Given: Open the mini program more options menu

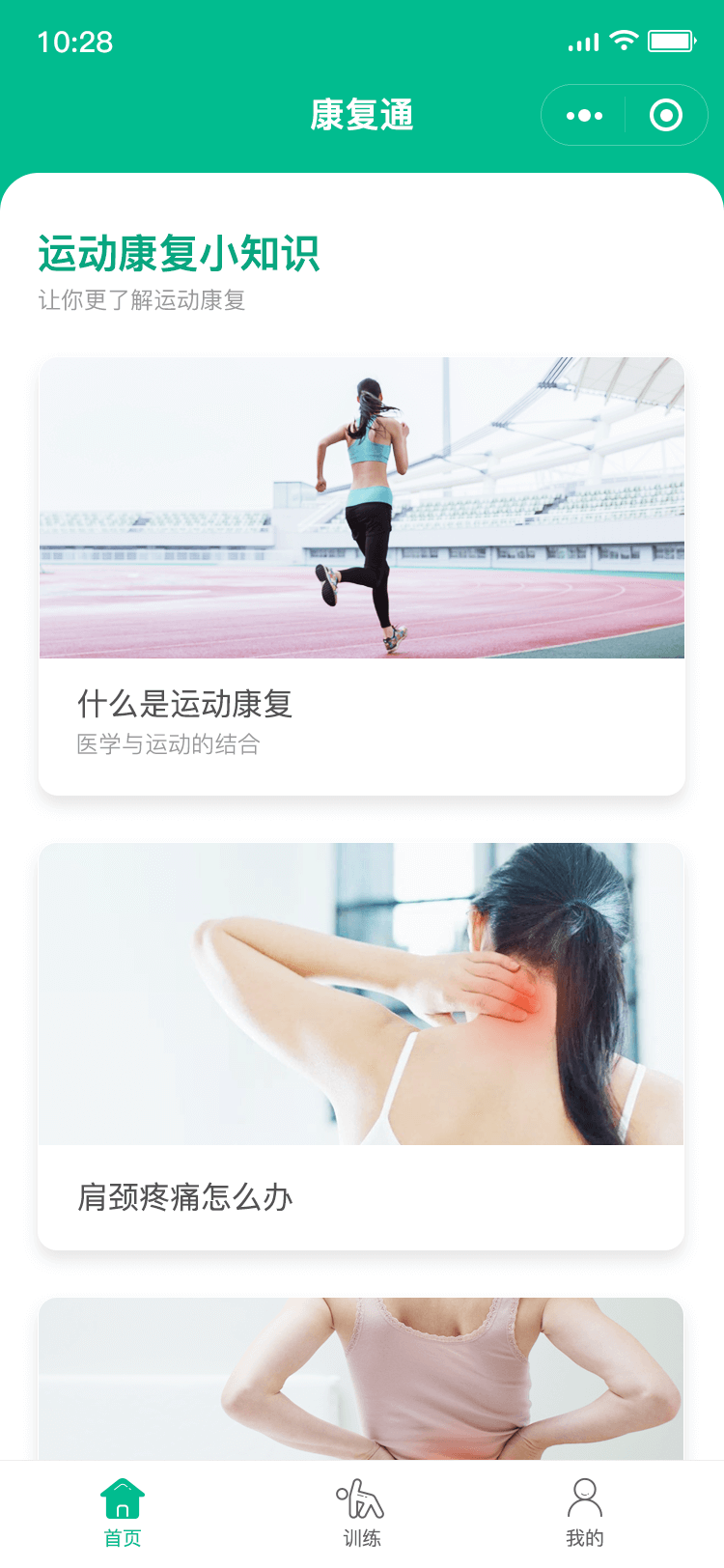Looking at the screenshot, I should [x=584, y=116].
